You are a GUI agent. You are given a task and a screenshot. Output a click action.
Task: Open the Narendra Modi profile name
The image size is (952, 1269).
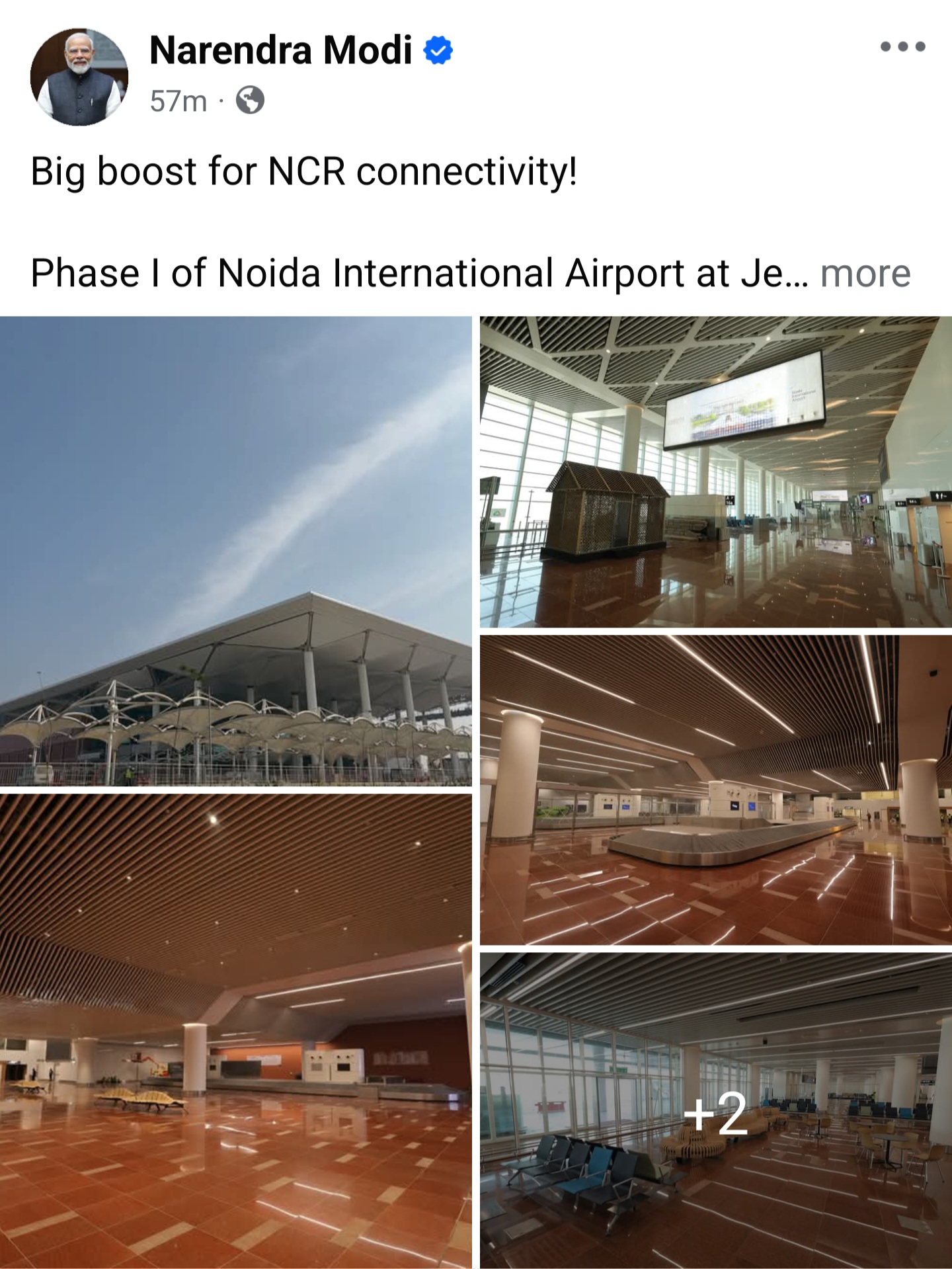pyautogui.click(x=280, y=50)
